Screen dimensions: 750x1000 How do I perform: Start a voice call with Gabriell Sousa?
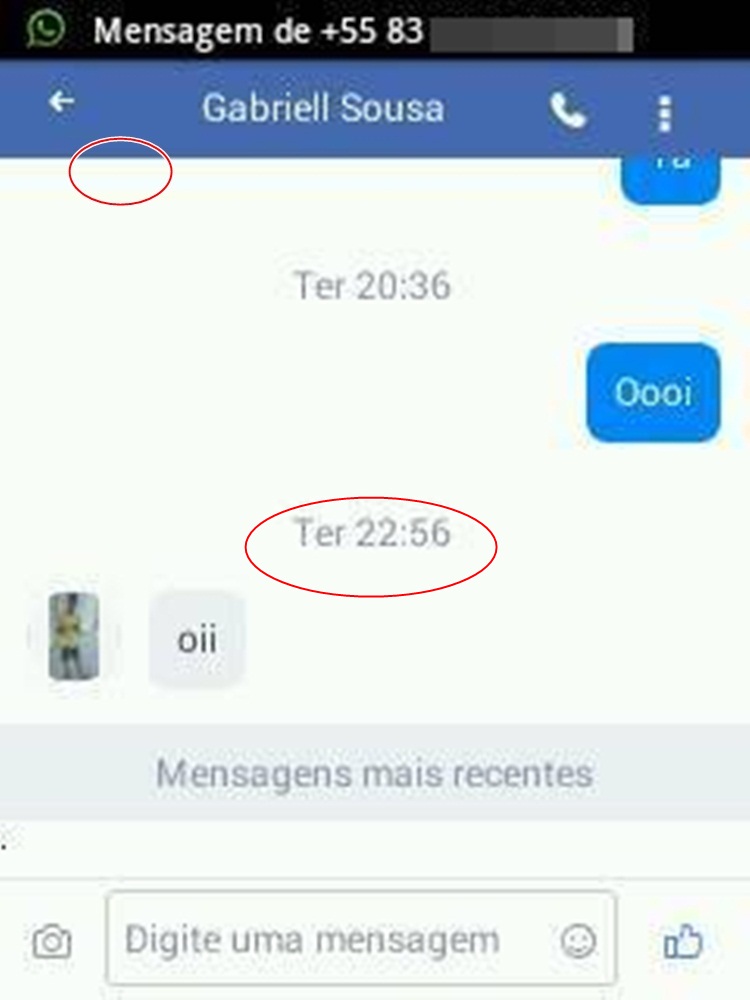(567, 111)
